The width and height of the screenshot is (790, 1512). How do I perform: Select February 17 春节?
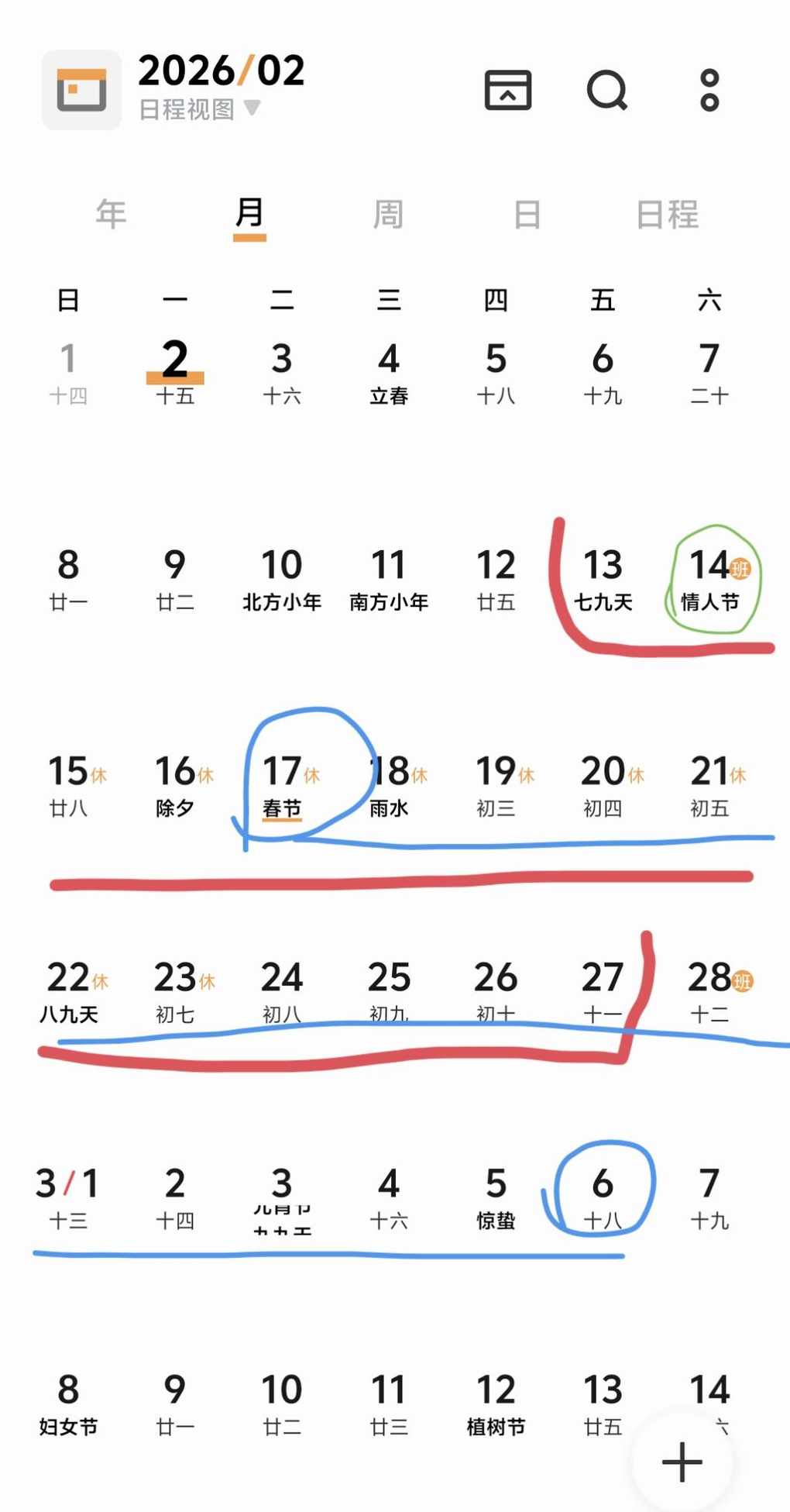pyautogui.click(x=282, y=784)
